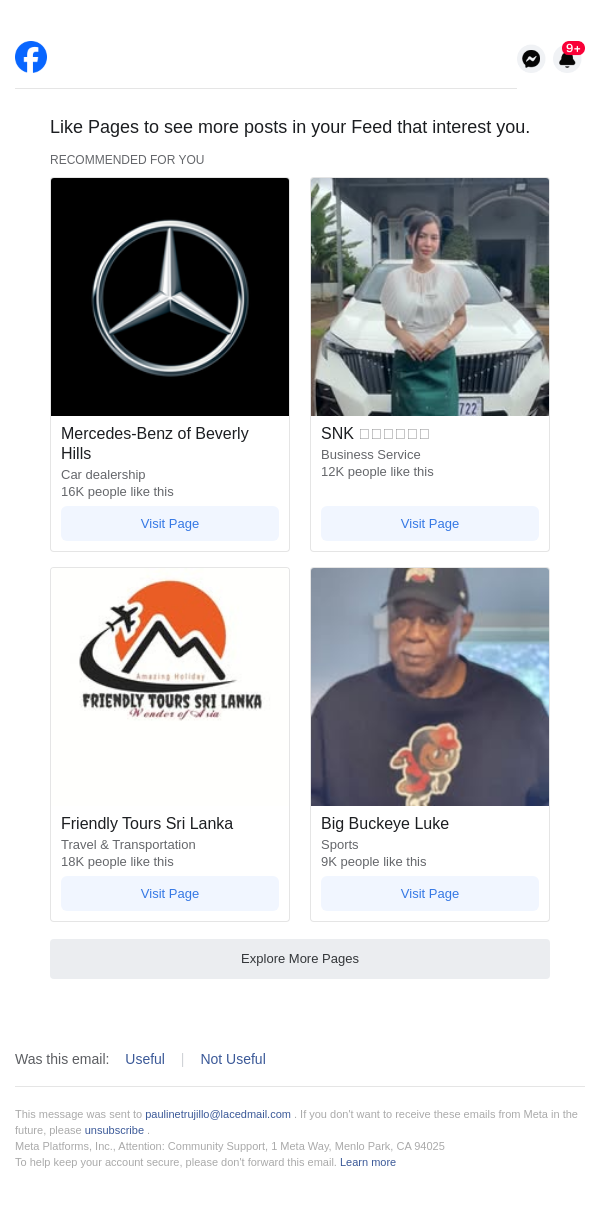The height and width of the screenshot is (1208, 600).
Task: Open the Learn more link
Action: click(368, 1162)
